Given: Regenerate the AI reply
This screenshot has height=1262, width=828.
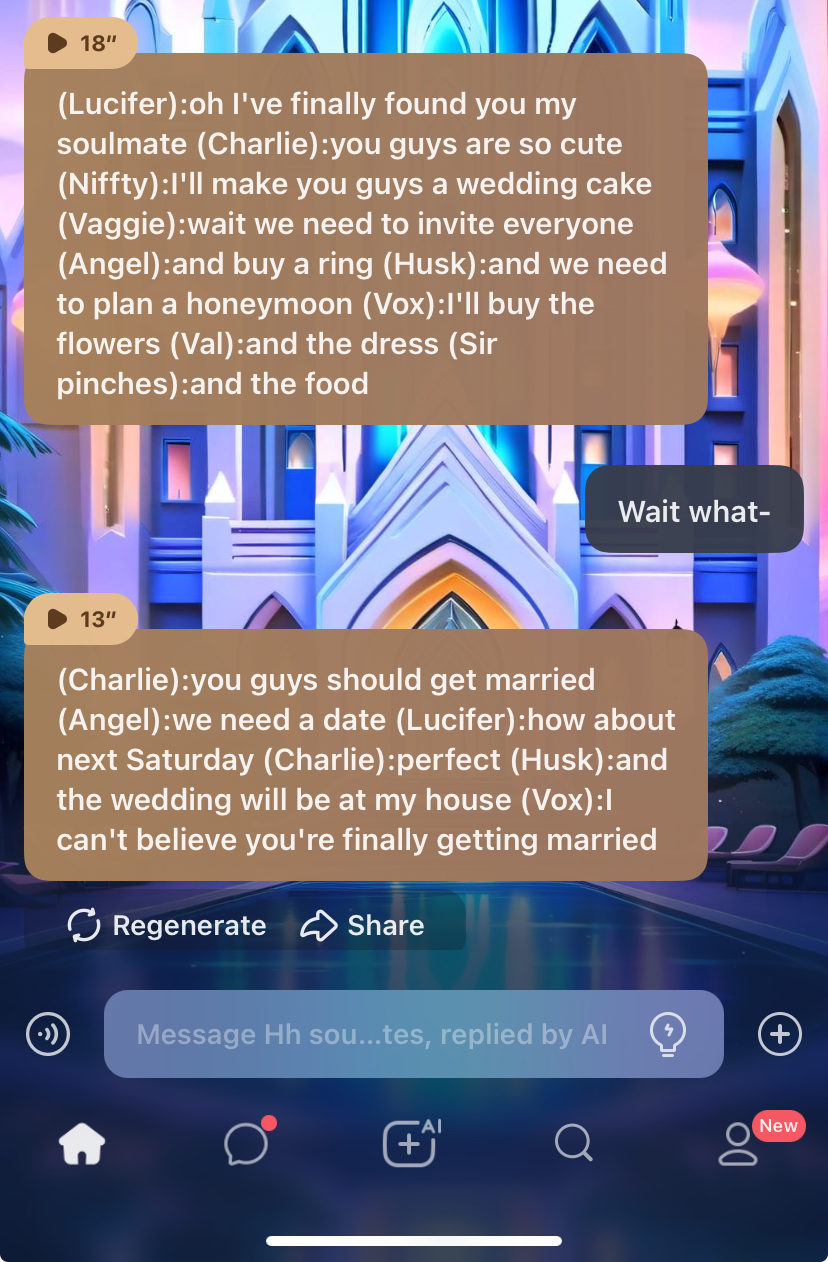Looking at the screenshot, I should 167,926.
